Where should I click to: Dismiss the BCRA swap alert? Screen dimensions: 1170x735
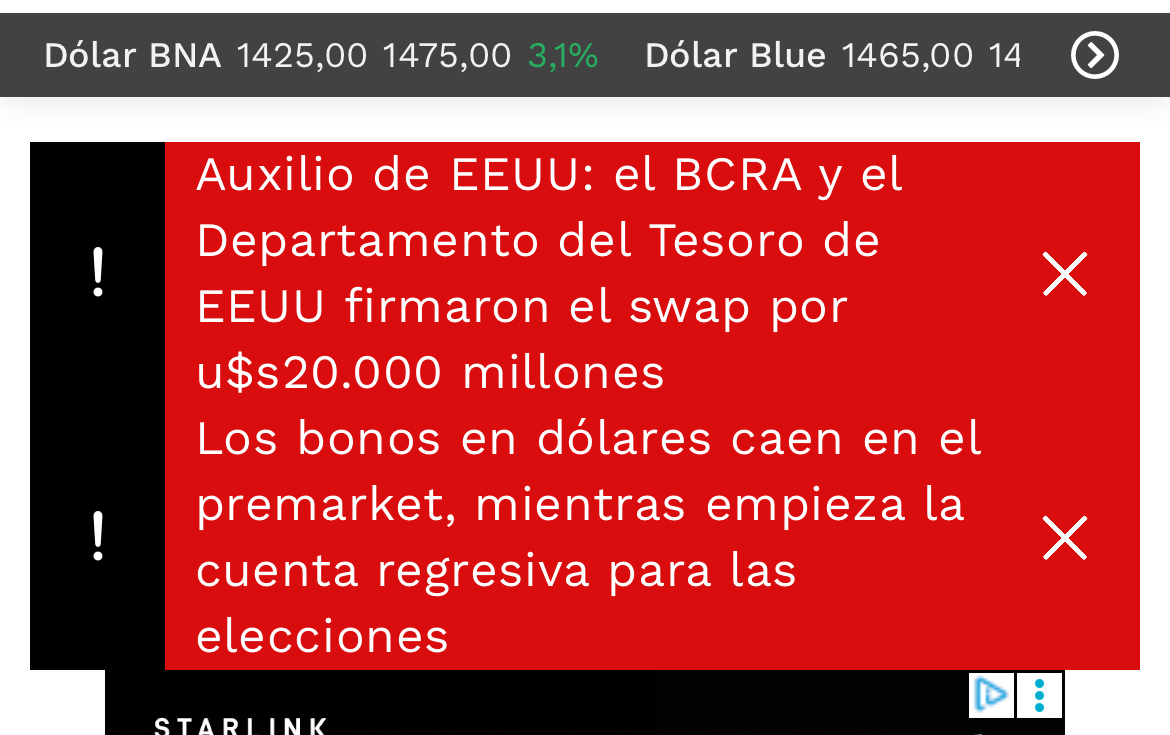(x=1064, y=274)
